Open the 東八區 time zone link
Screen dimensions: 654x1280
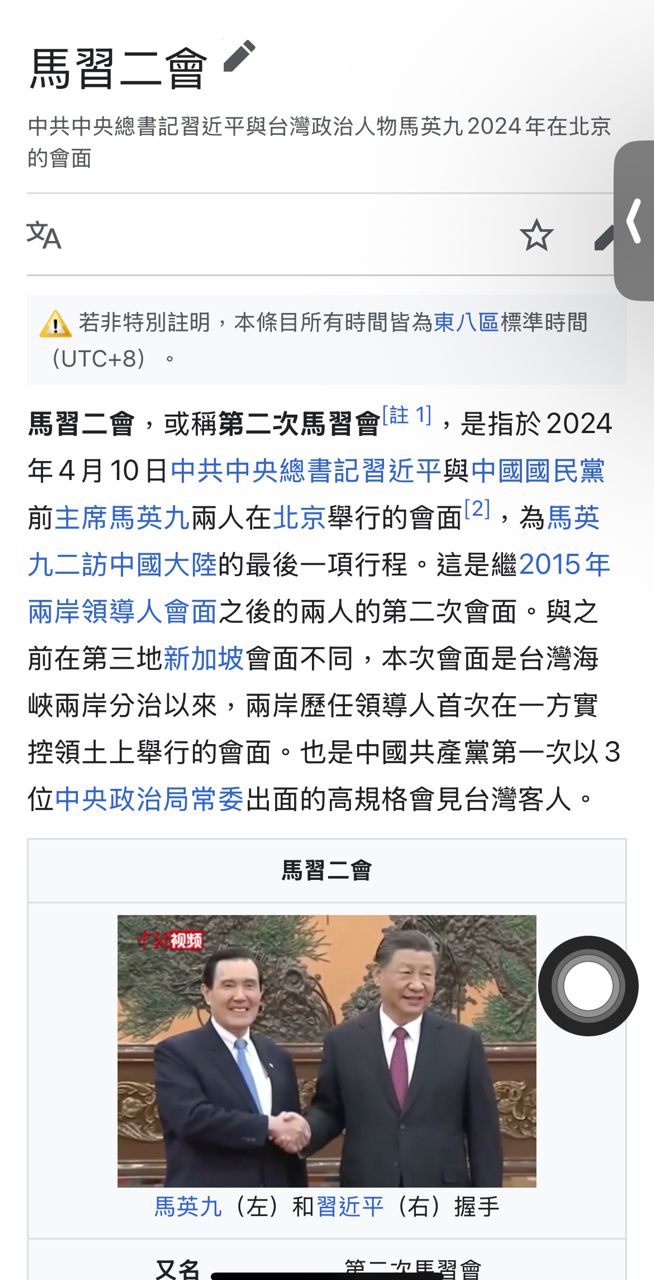466,323
